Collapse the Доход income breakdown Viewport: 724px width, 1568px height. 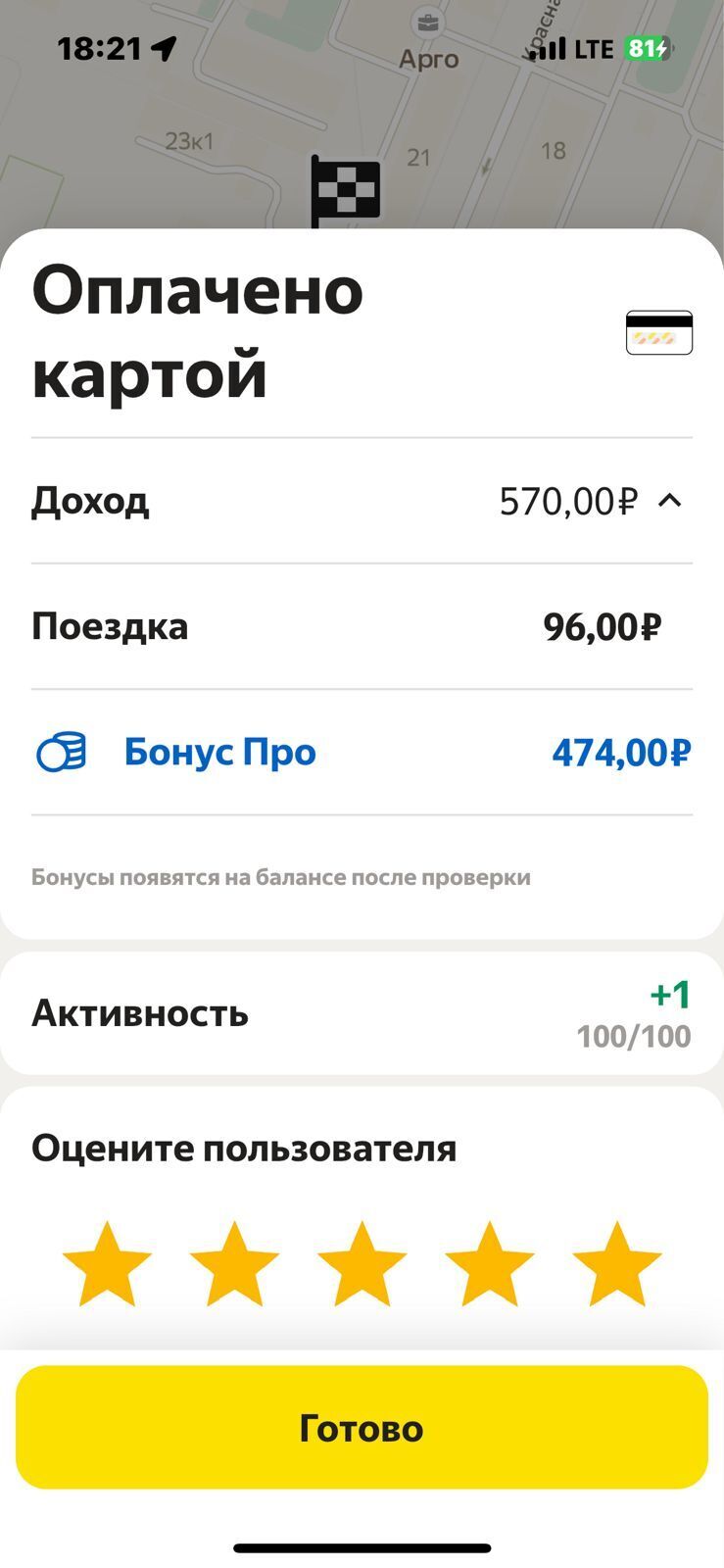tap(669, 501)
